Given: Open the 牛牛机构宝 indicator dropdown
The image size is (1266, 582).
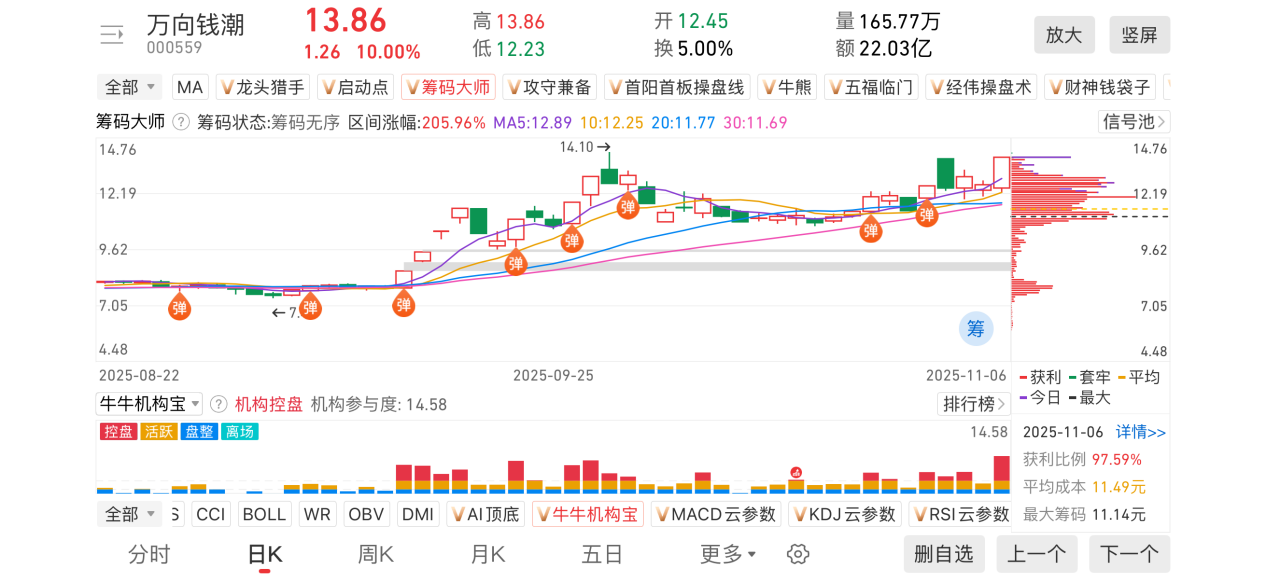Looking at the screenshot, I should pyautogui.click(x=149, y=404).
